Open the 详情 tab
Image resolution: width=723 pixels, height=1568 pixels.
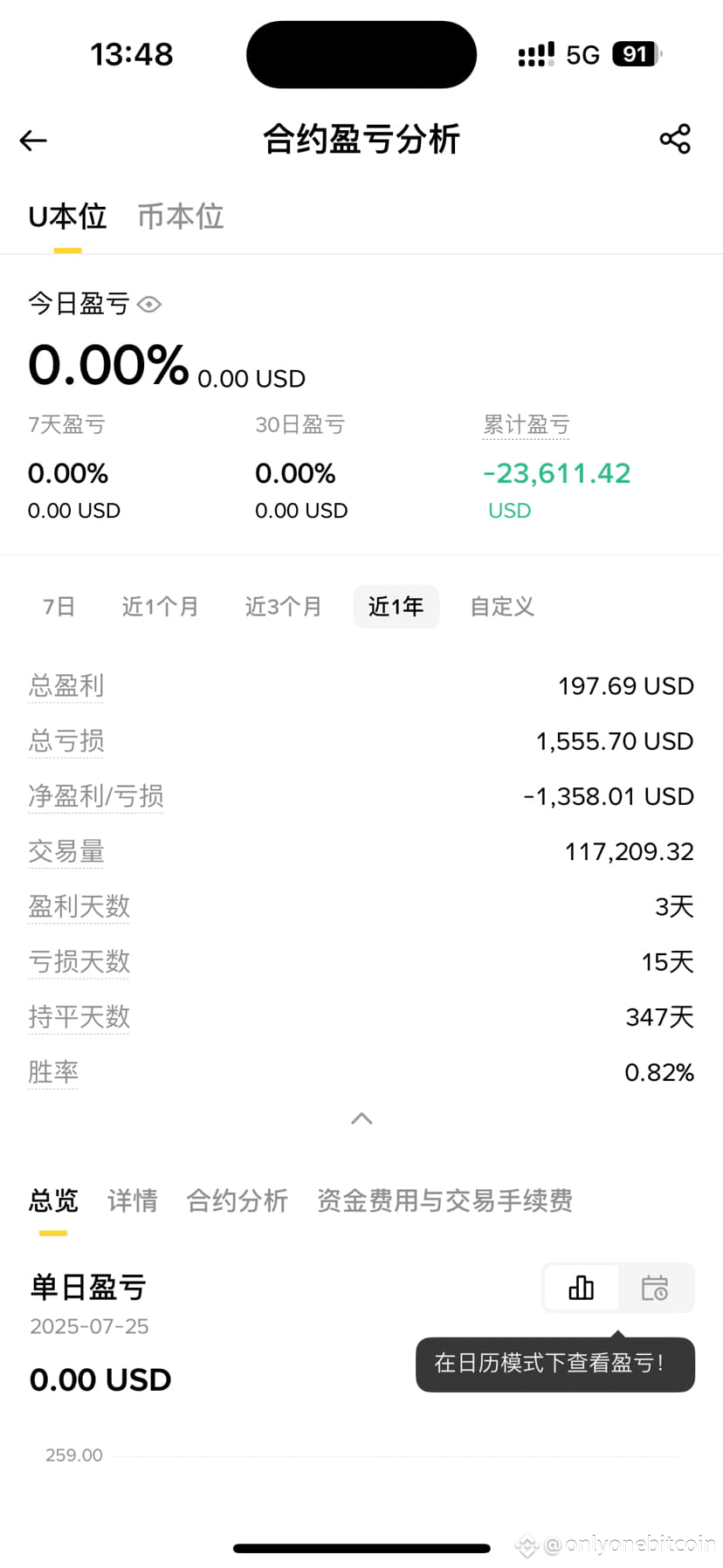133,1200
